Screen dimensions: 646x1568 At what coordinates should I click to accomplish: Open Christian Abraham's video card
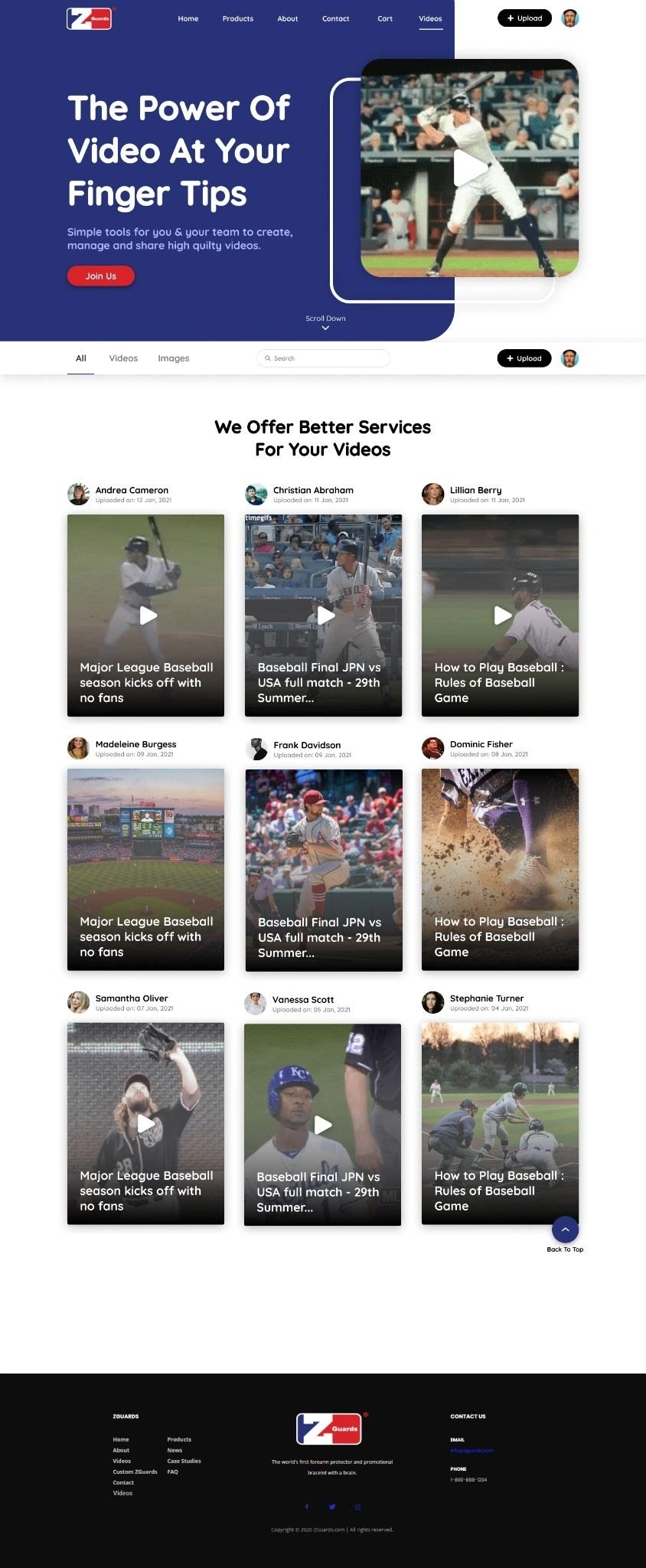[323, 616]
